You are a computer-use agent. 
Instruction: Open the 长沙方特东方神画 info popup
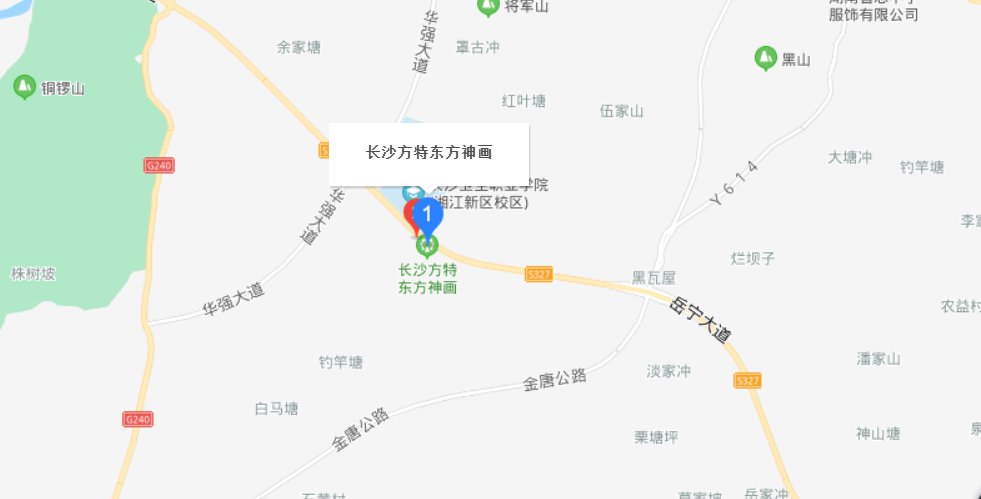coord(428,153)
